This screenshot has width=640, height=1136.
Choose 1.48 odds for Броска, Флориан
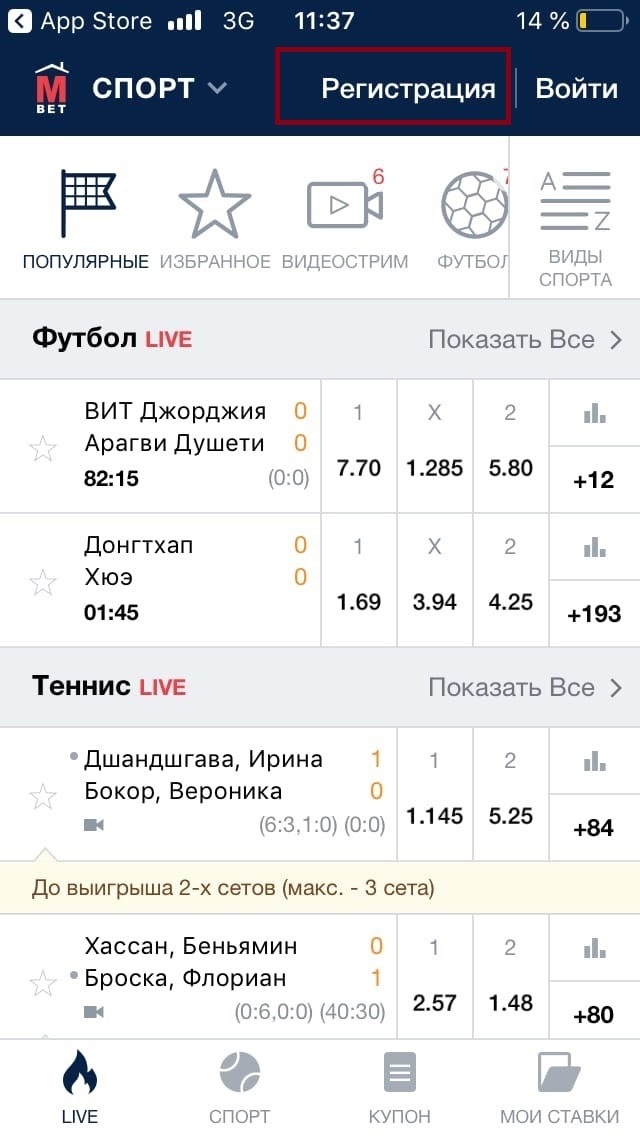click(511, 977)
